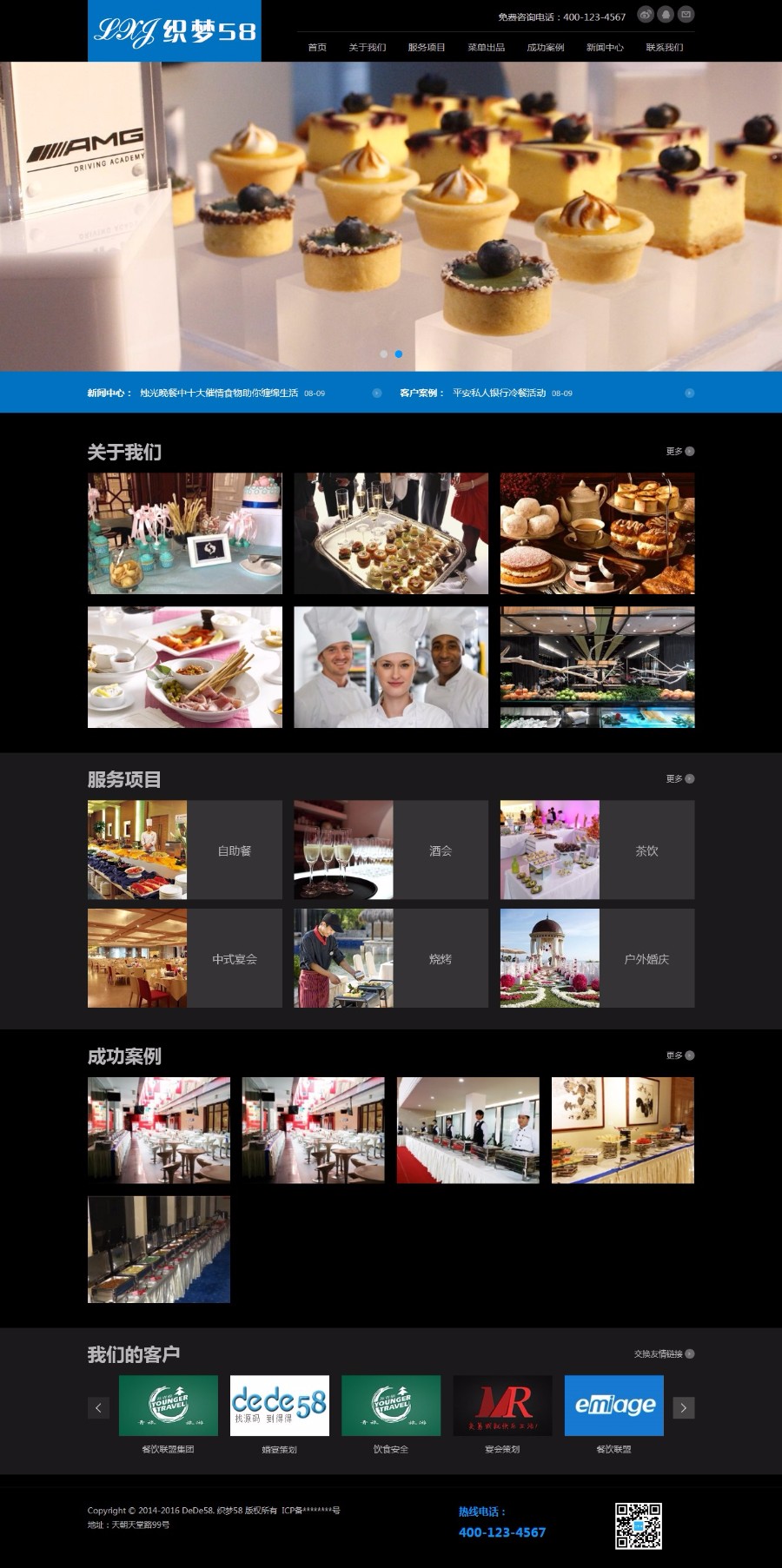Switch to 新闻中心 page

605,47
